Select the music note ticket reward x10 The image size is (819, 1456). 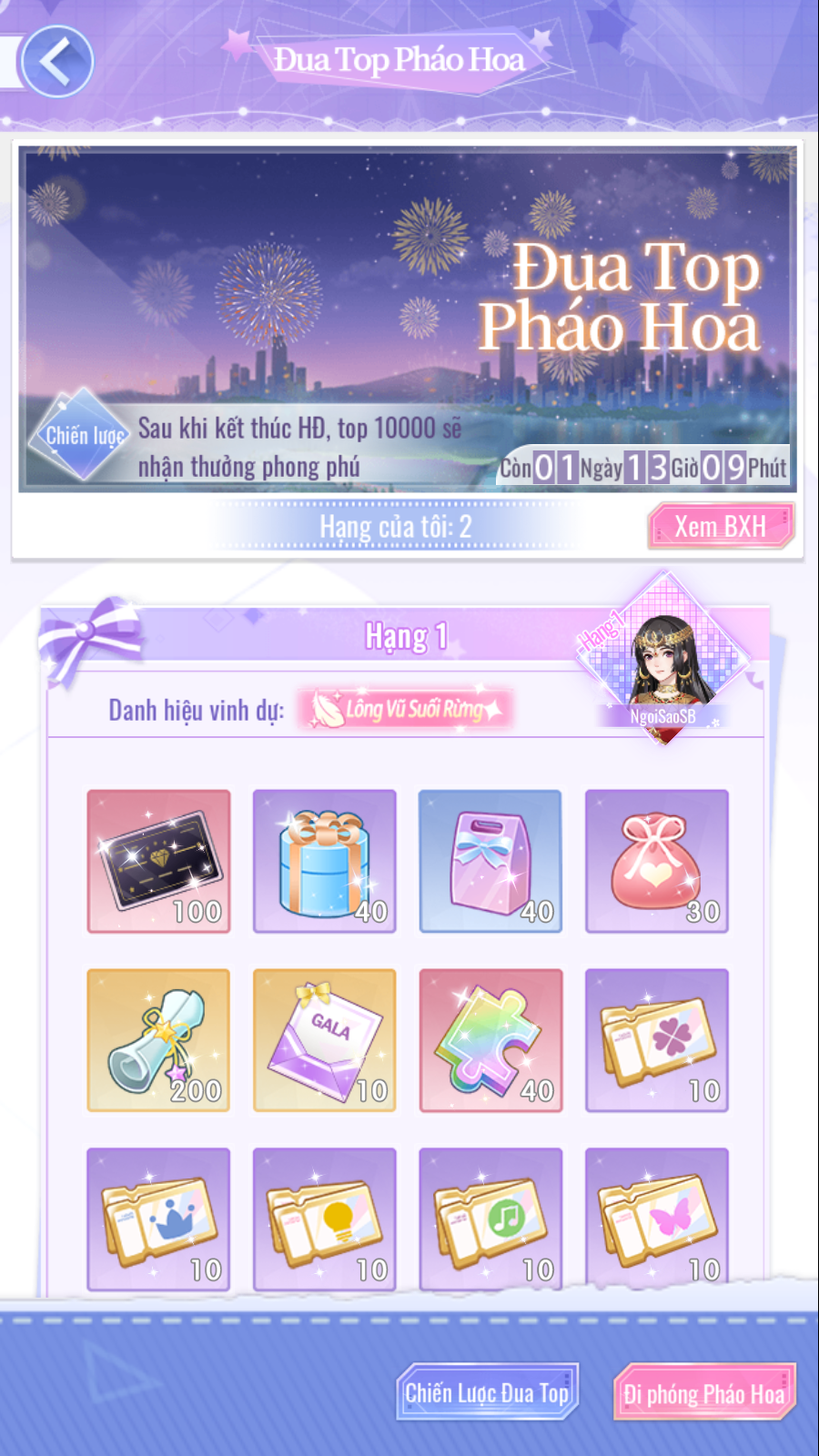(x=490, y=1218)
